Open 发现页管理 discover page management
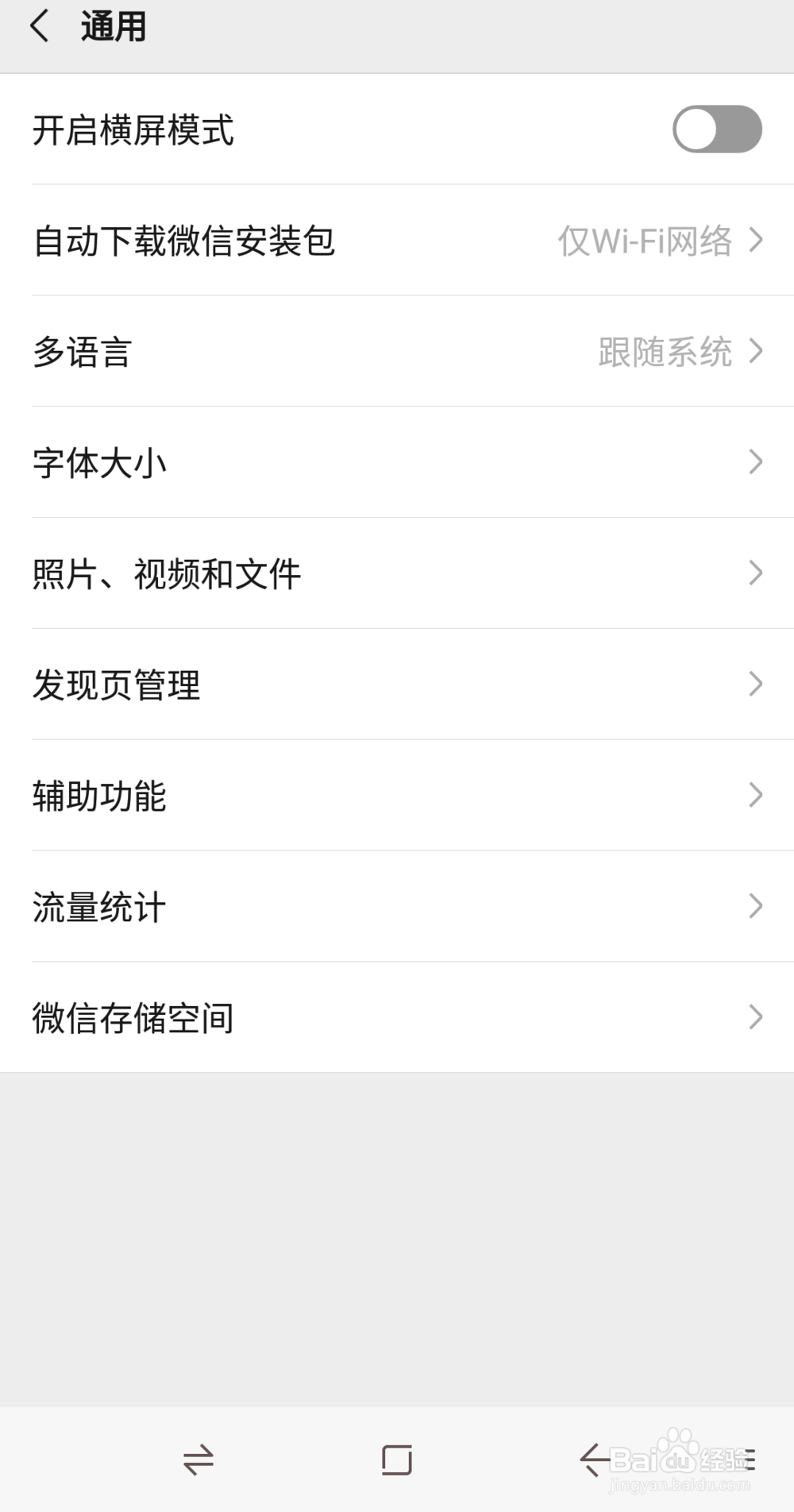Screen dimensions: 794x1512 point(397,684)
